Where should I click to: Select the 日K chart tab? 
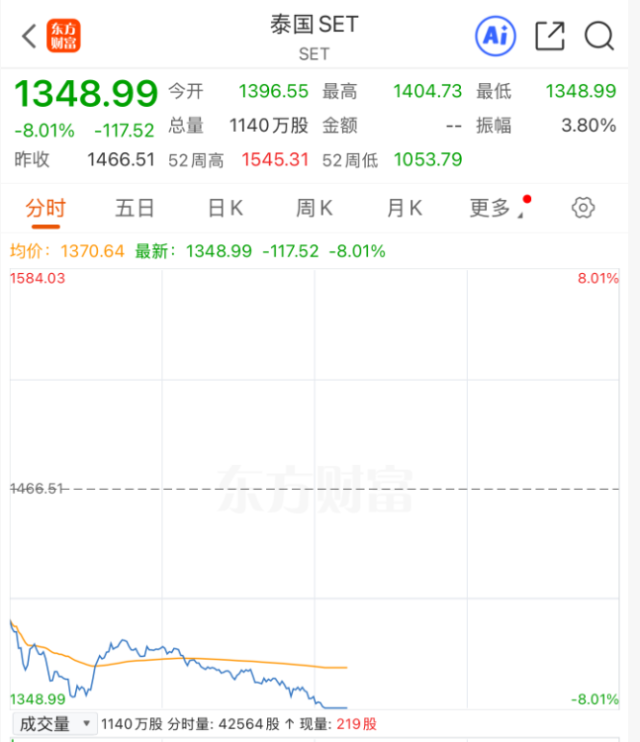[225, 208]
